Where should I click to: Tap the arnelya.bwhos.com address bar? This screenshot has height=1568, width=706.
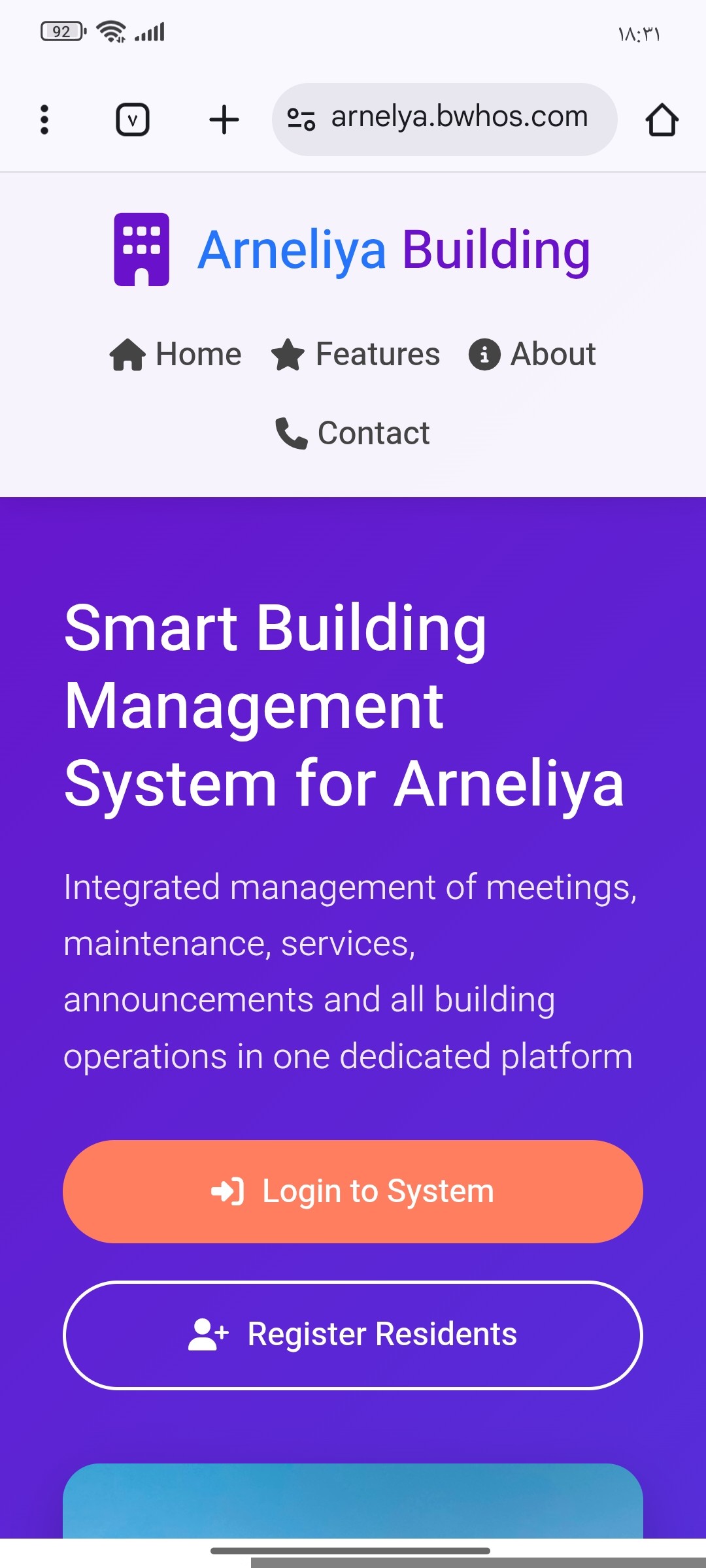459,118
